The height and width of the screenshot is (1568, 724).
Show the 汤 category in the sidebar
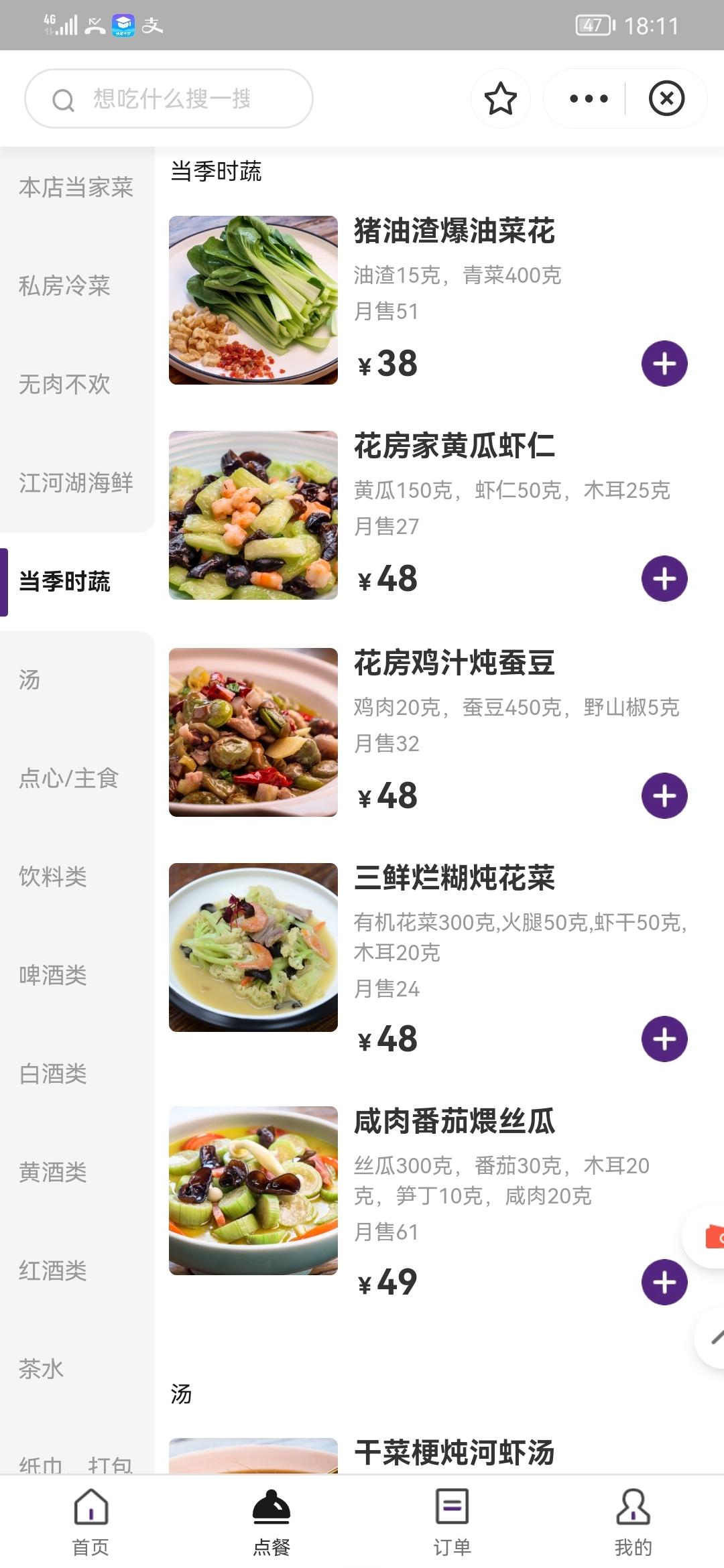pyautogui.click(x=29, y=680)
